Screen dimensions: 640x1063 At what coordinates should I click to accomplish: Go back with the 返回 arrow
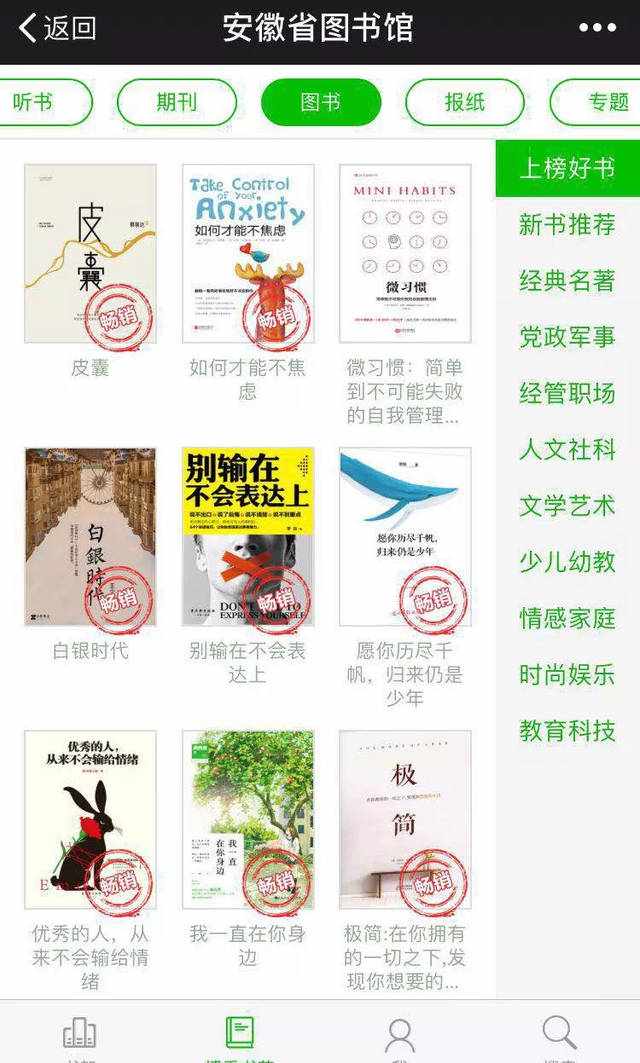(57, 28)
